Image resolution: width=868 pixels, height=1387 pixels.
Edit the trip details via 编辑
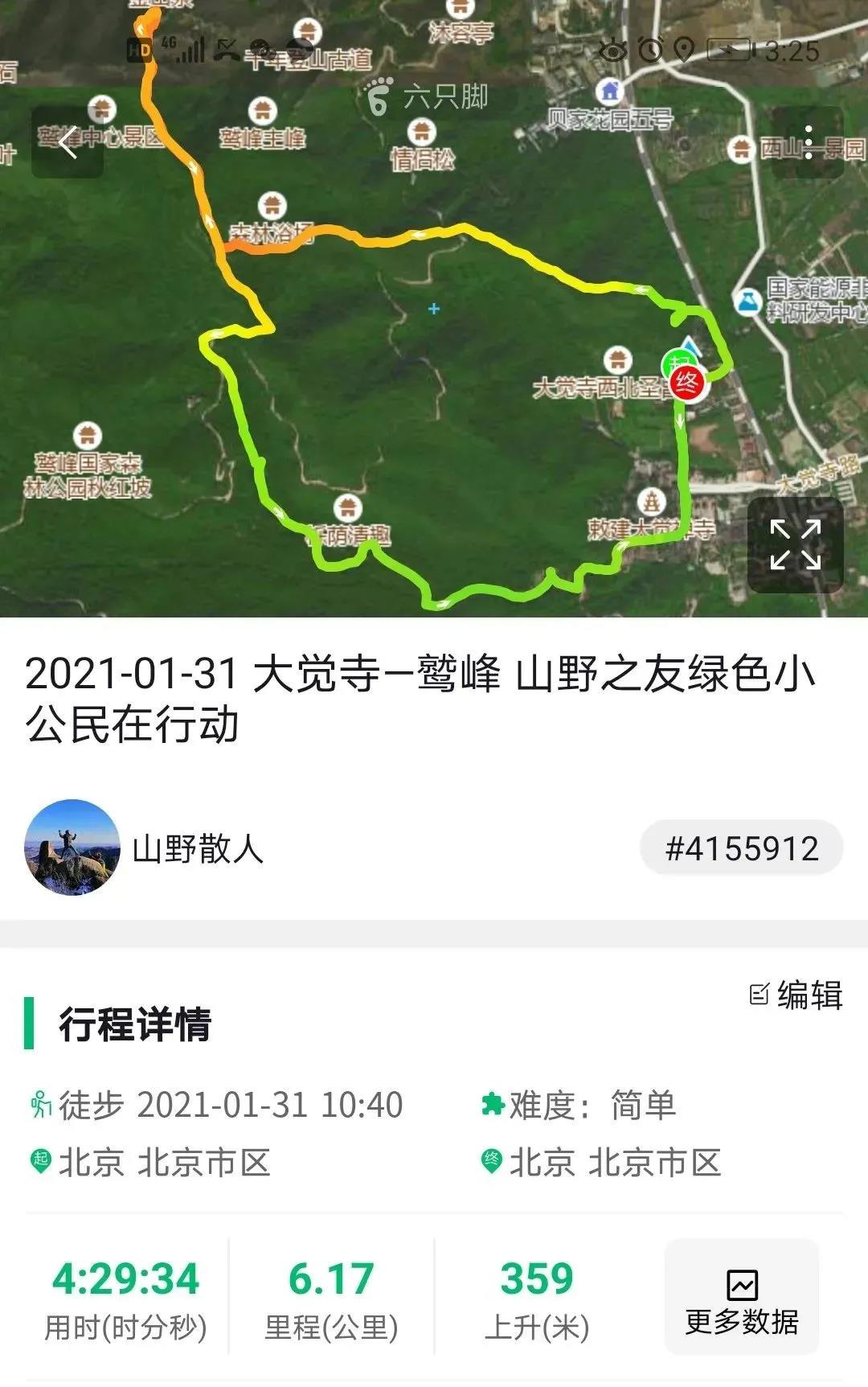(796, 995)
